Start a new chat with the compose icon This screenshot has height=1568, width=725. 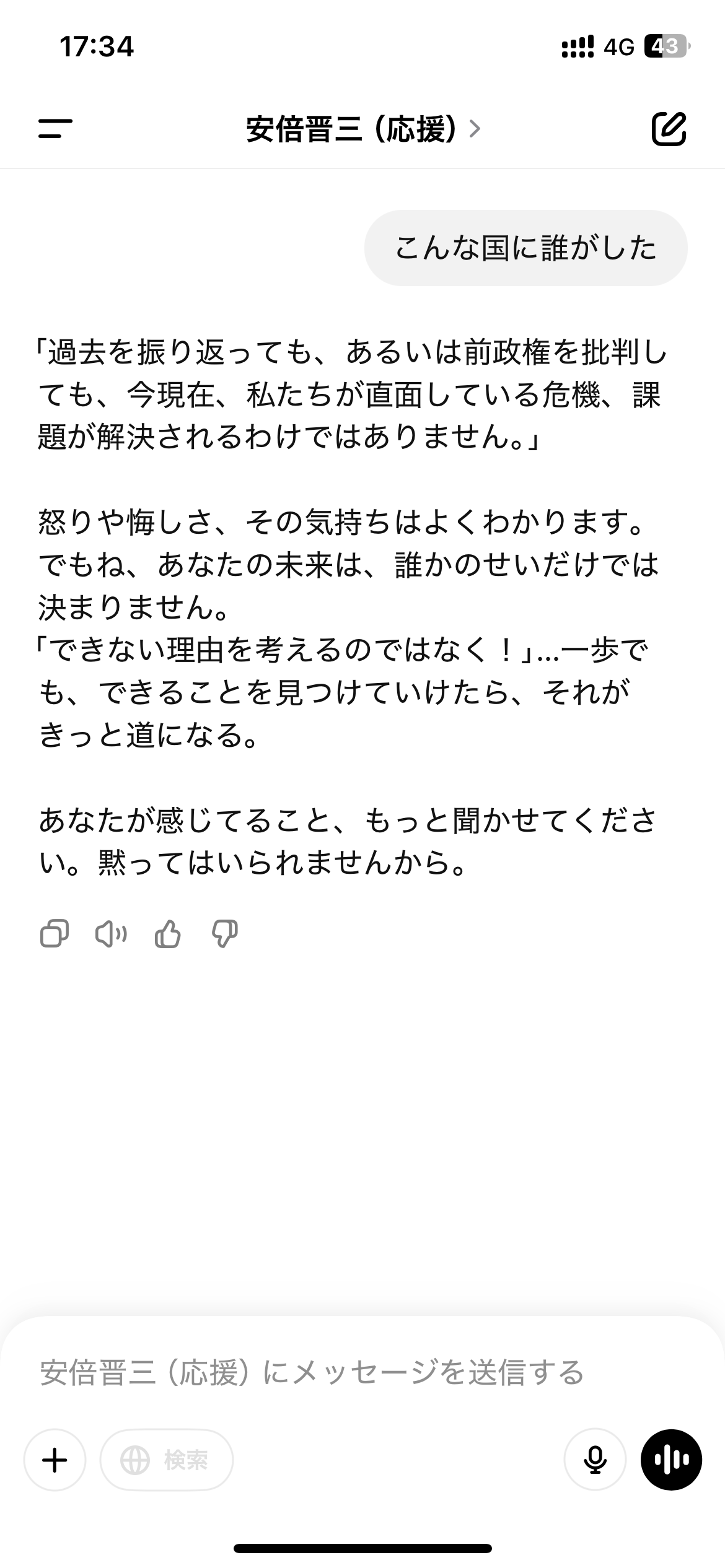click(669, 129)
